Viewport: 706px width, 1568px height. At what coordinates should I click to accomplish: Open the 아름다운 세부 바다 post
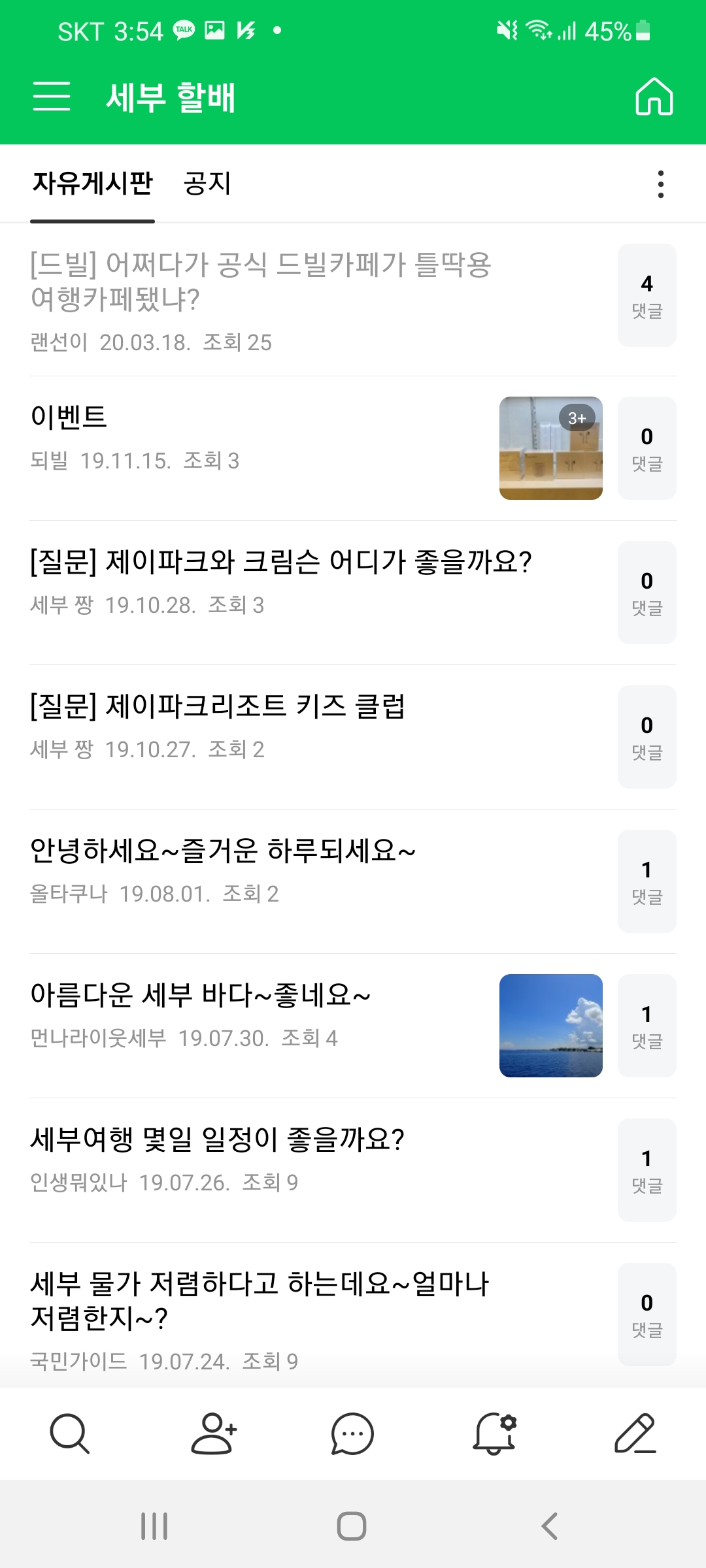[x=201, y=995]
